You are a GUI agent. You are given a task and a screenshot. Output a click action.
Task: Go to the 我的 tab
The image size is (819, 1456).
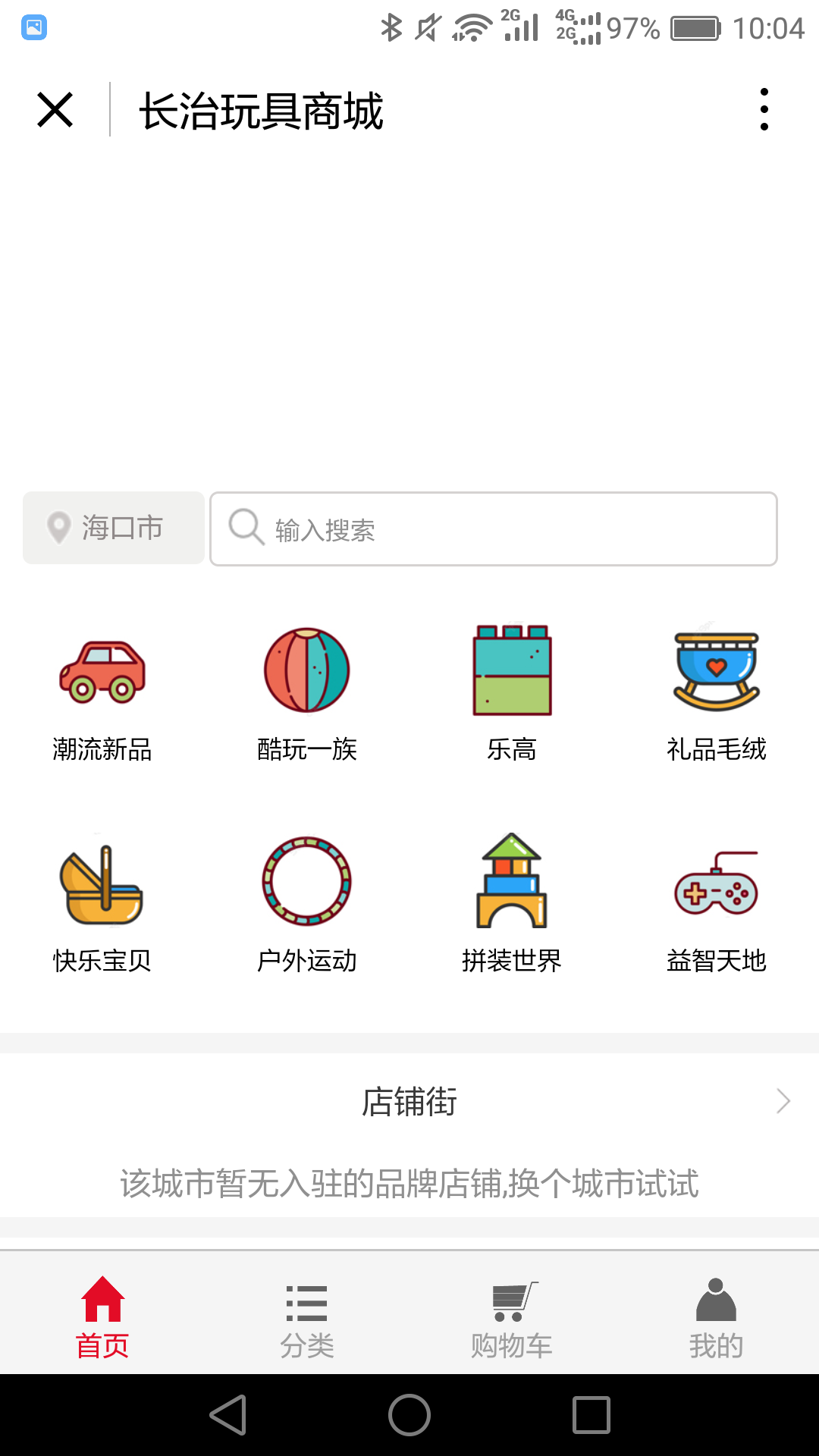(717, 1317)
